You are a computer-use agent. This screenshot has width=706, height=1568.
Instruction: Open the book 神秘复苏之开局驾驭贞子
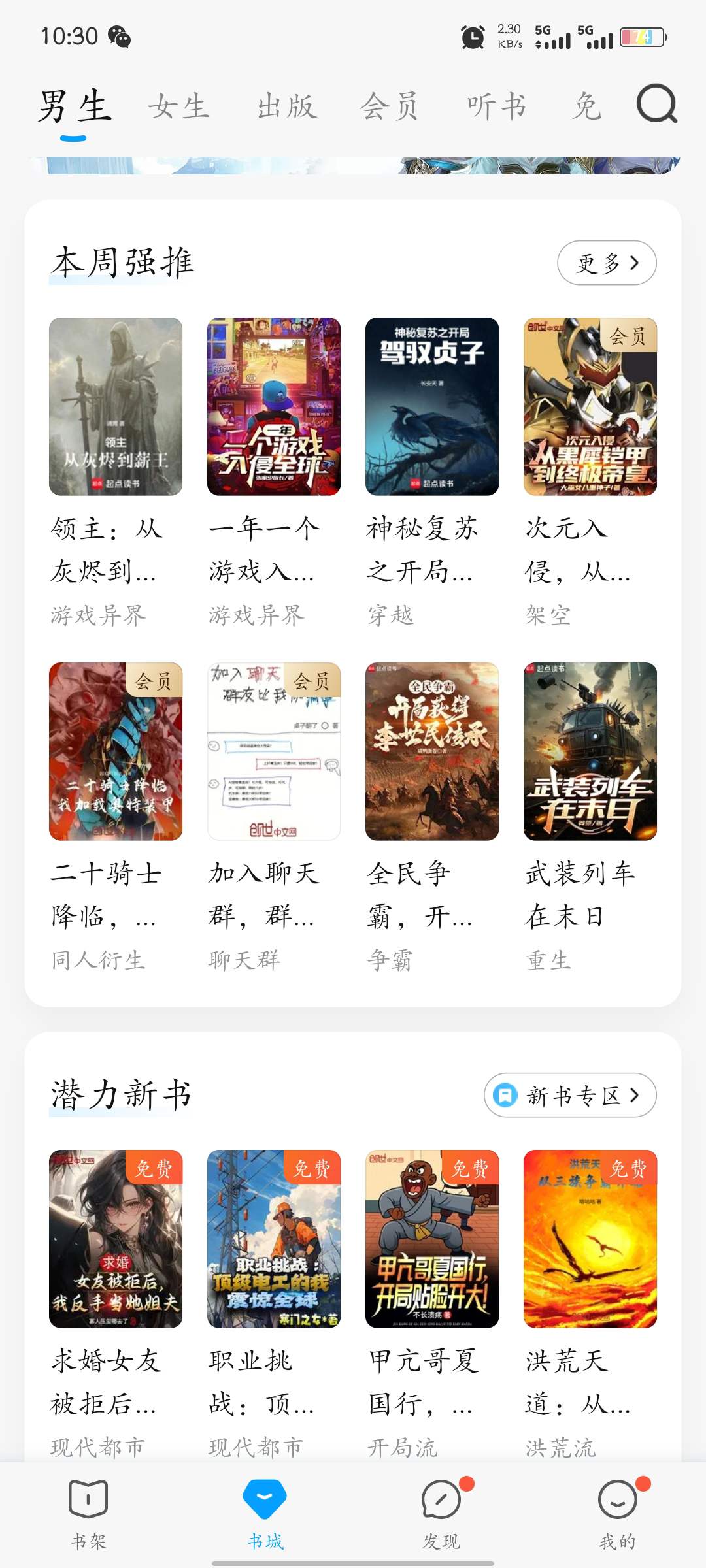(x=432, y=406)
